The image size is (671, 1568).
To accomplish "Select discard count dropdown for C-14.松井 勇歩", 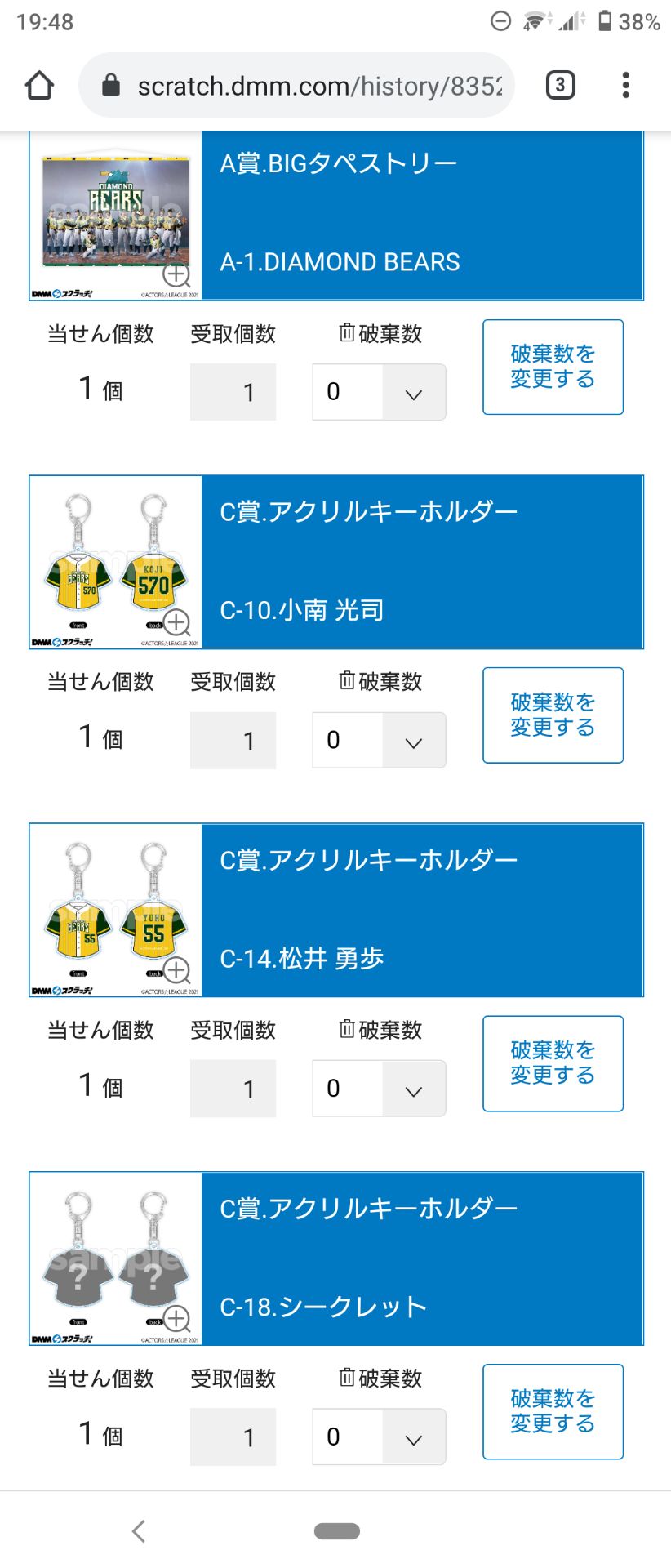I will click(x=379, y=1088).
